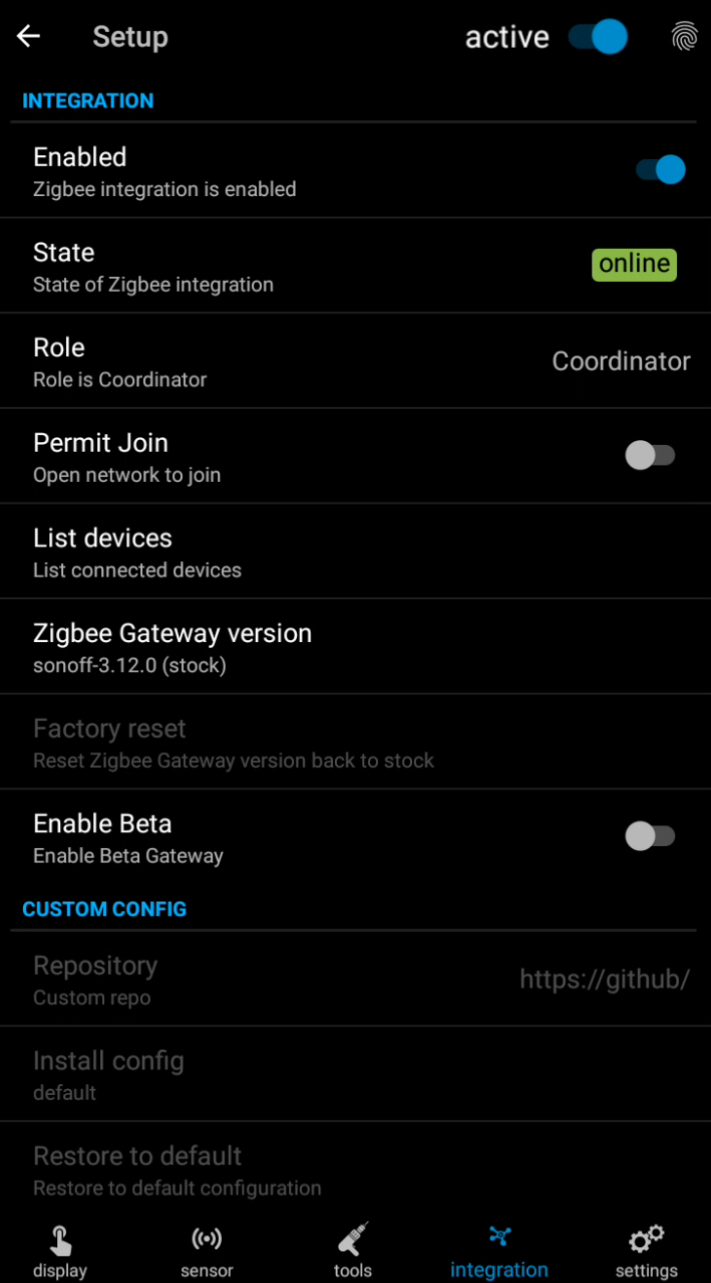Open List devices
711x1283 pixels.
pos(355,552)
